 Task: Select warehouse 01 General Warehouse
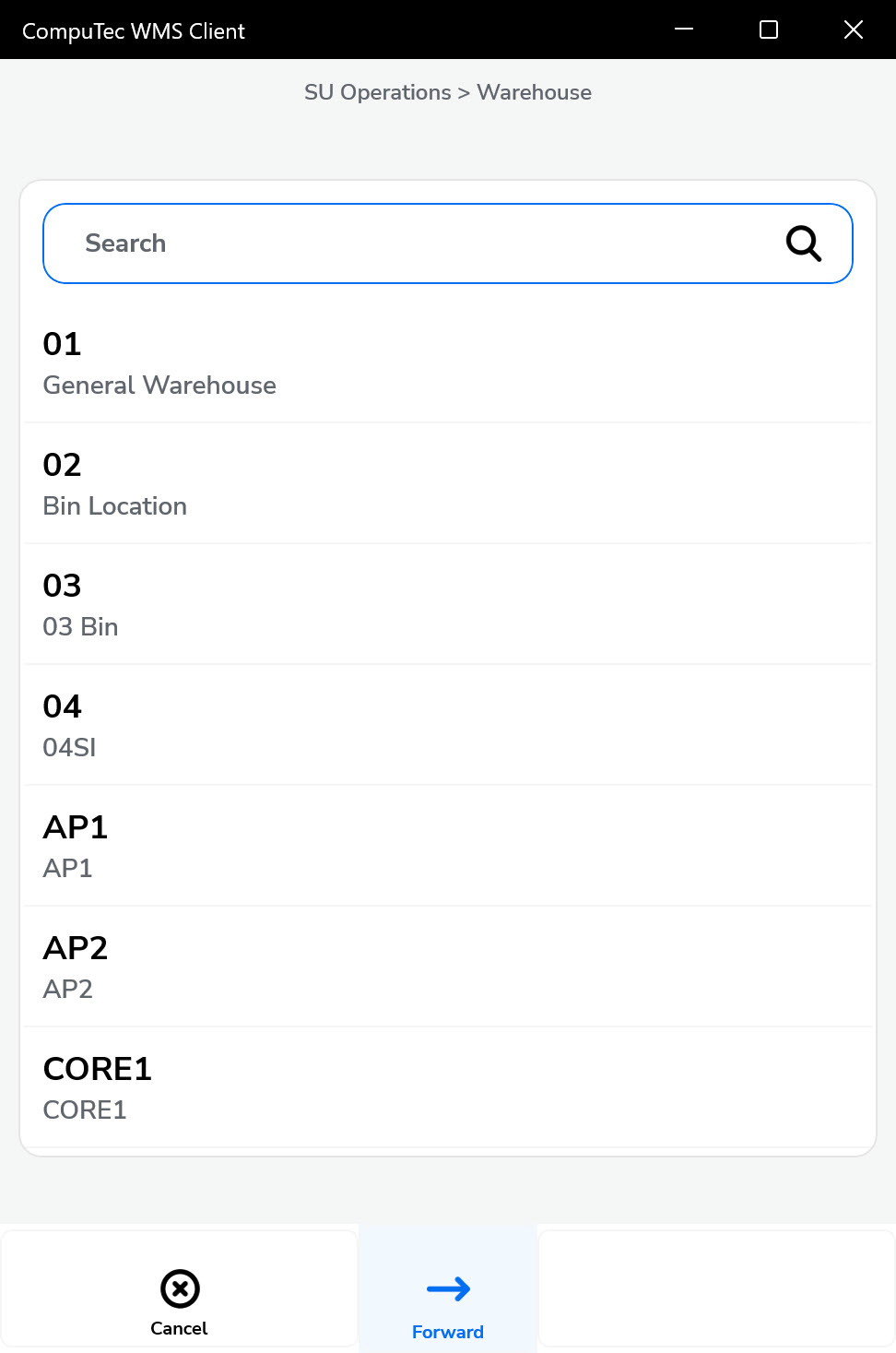tap(447, 363)
